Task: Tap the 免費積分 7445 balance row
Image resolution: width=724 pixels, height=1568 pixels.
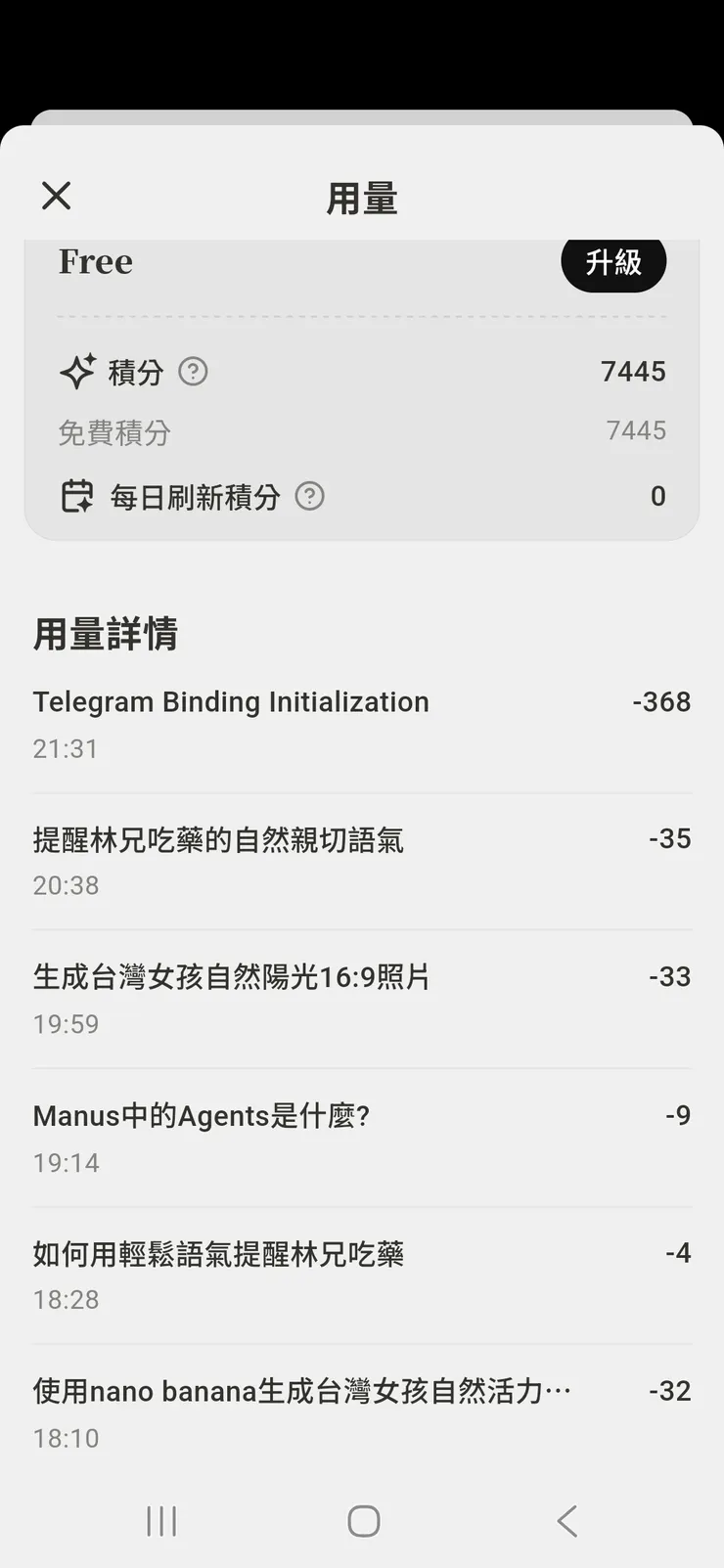Action: [x=362, y=431]
